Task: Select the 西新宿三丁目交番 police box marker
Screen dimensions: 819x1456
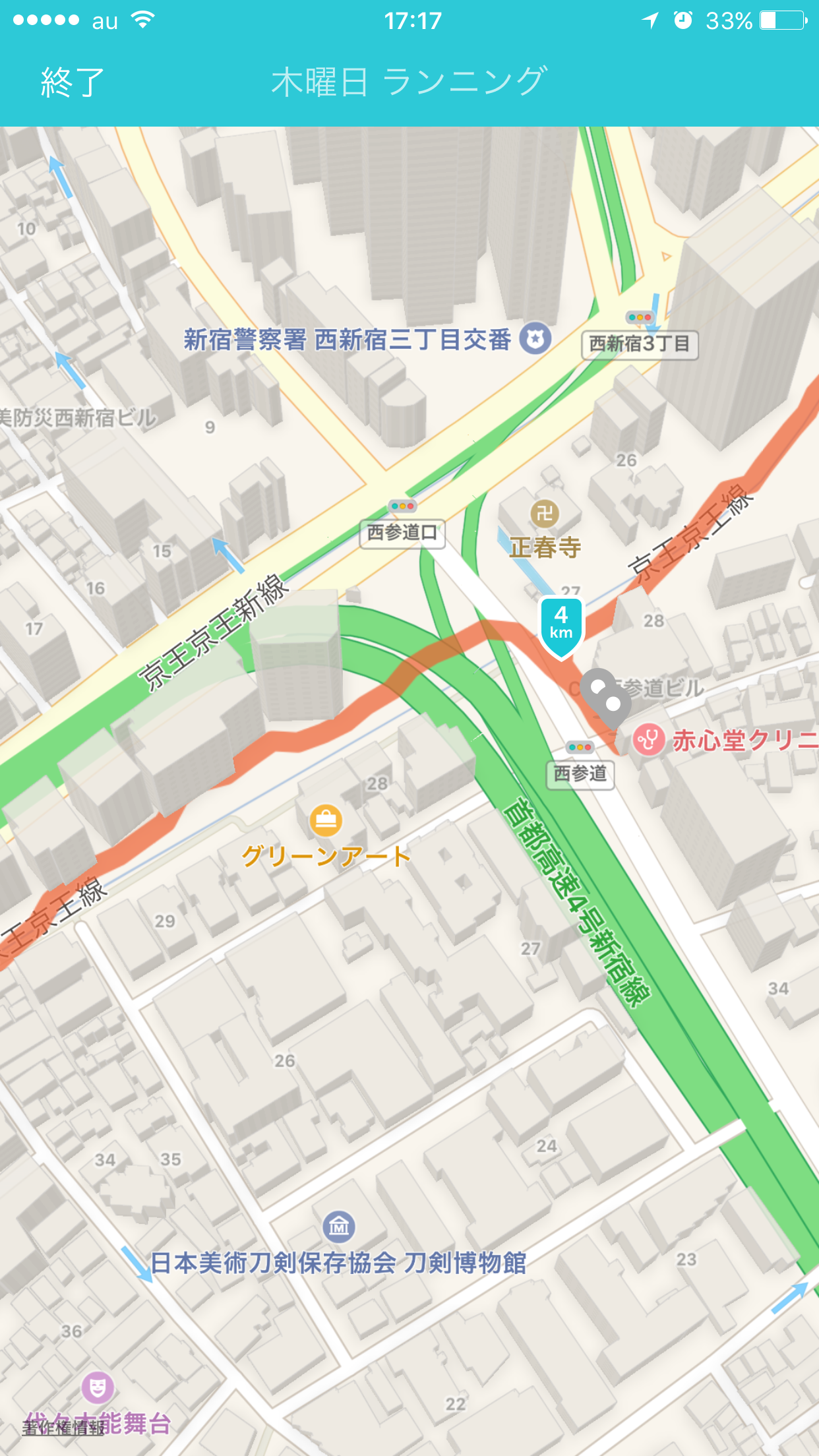Action: [x=535, y=339]
